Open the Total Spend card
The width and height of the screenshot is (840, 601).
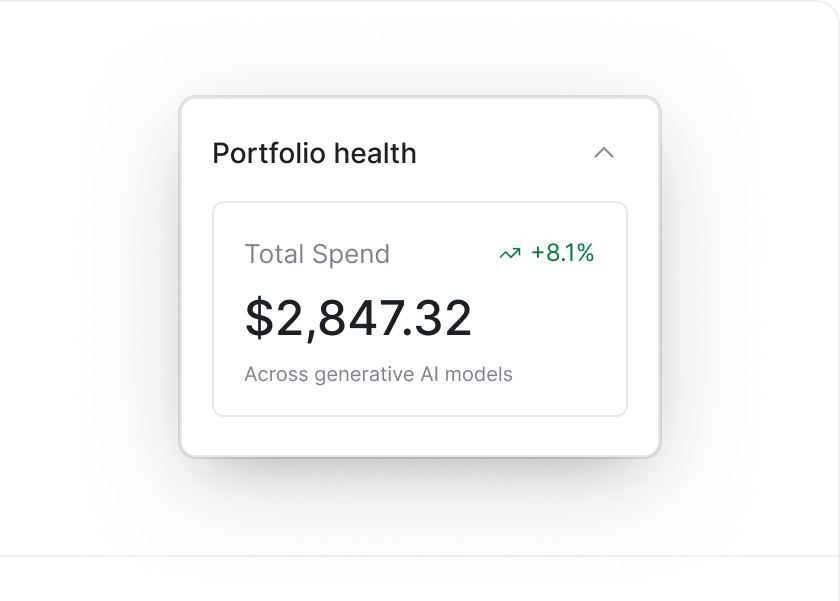419,309
